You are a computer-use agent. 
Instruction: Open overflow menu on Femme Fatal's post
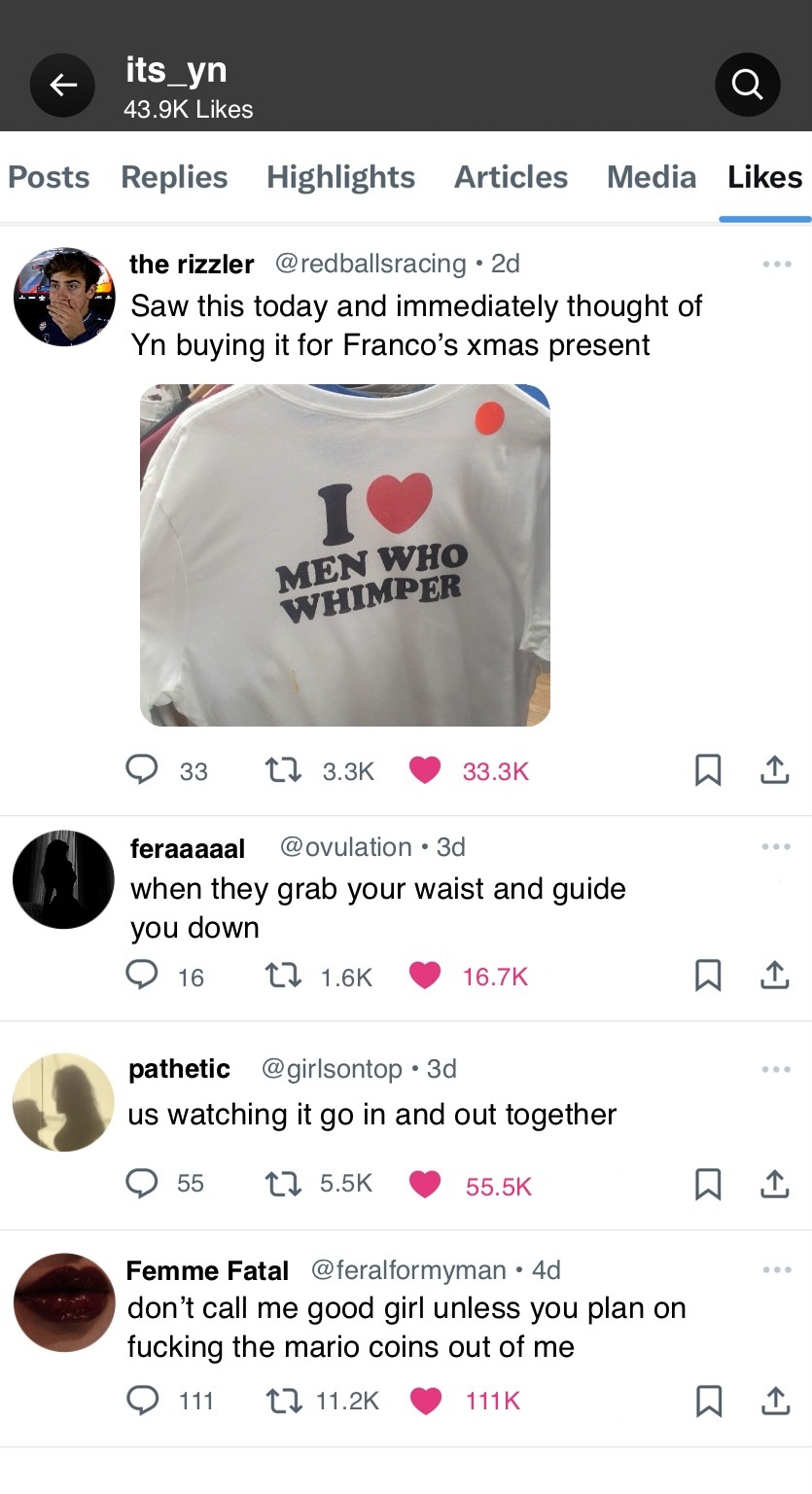pyautogui.click(x=777, y=1270)
